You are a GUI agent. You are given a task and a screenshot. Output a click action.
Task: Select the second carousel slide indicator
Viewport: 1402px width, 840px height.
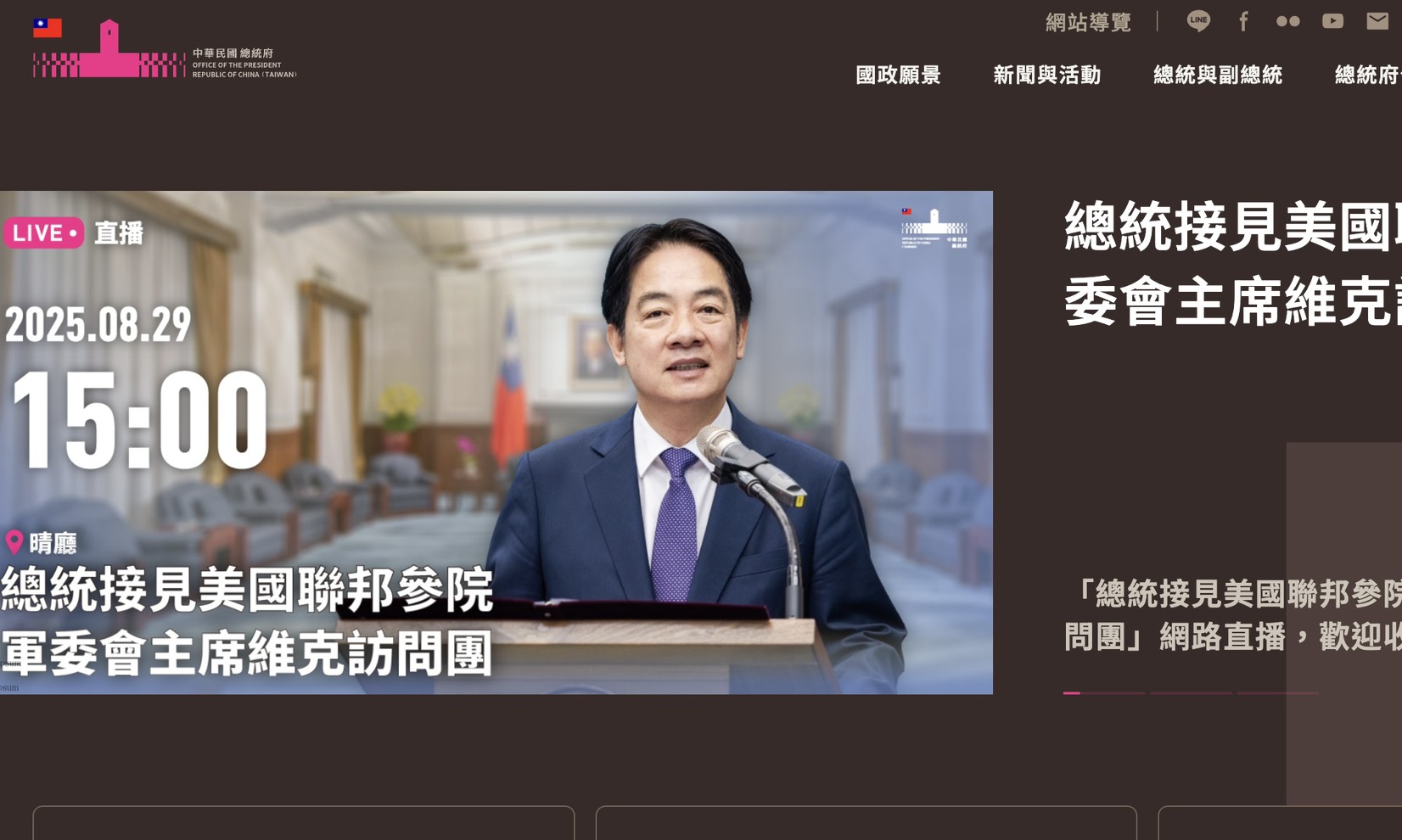pyautogui.click(x=1191, y=693)
